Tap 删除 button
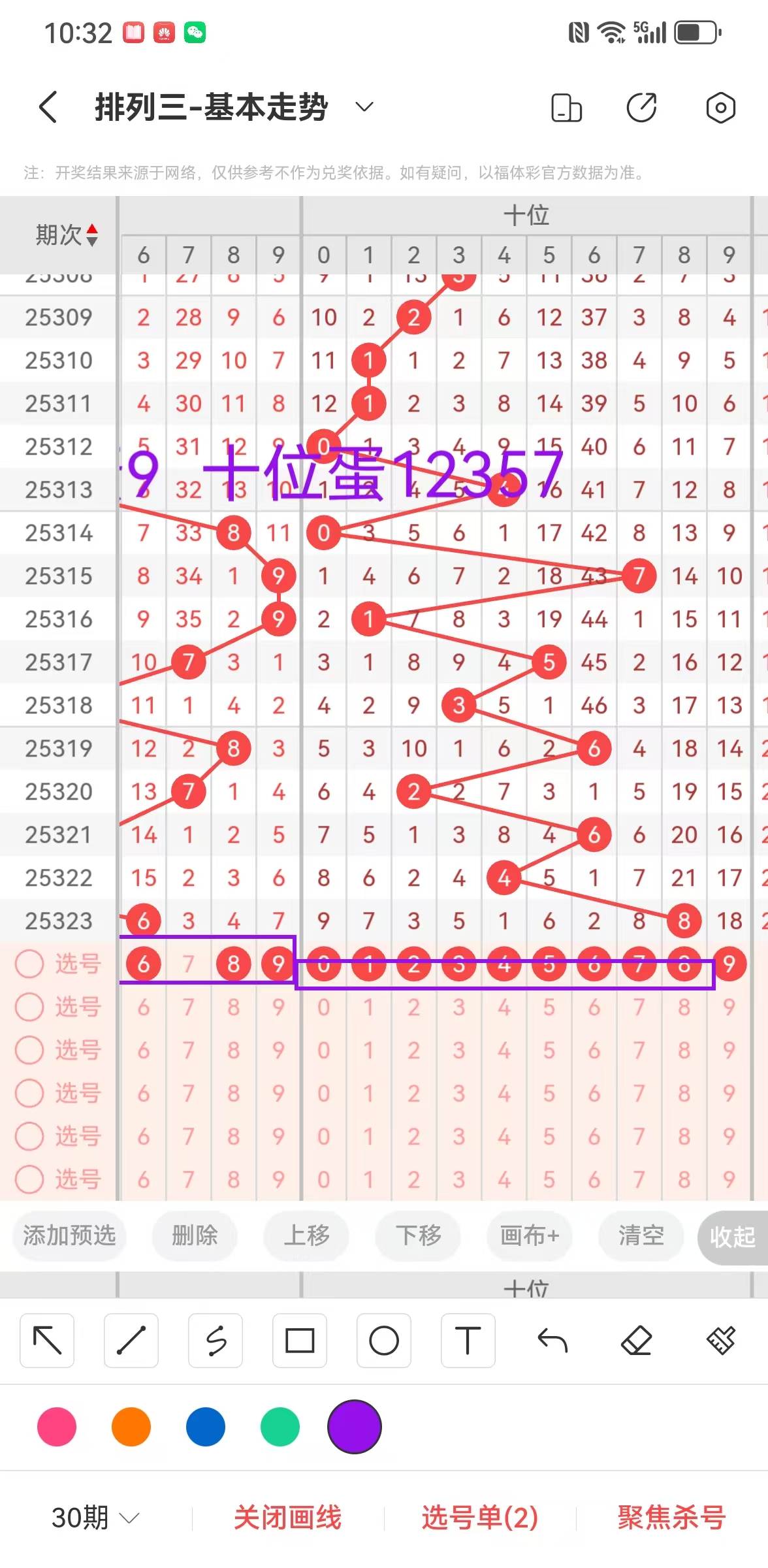Image resolution: width=768 pixels, height=1568 pixels. pos(194,1235)
